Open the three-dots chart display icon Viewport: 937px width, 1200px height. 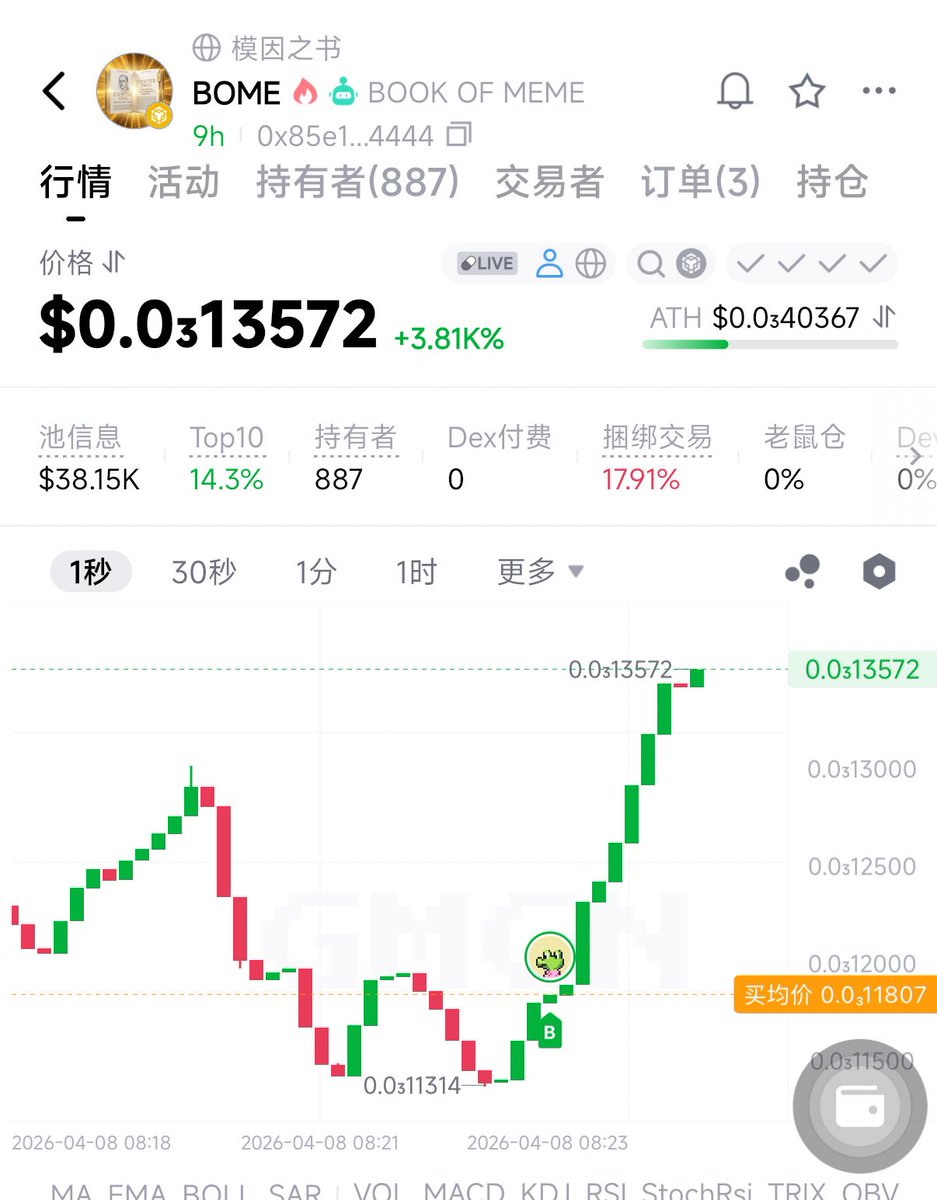coord(802,572)
